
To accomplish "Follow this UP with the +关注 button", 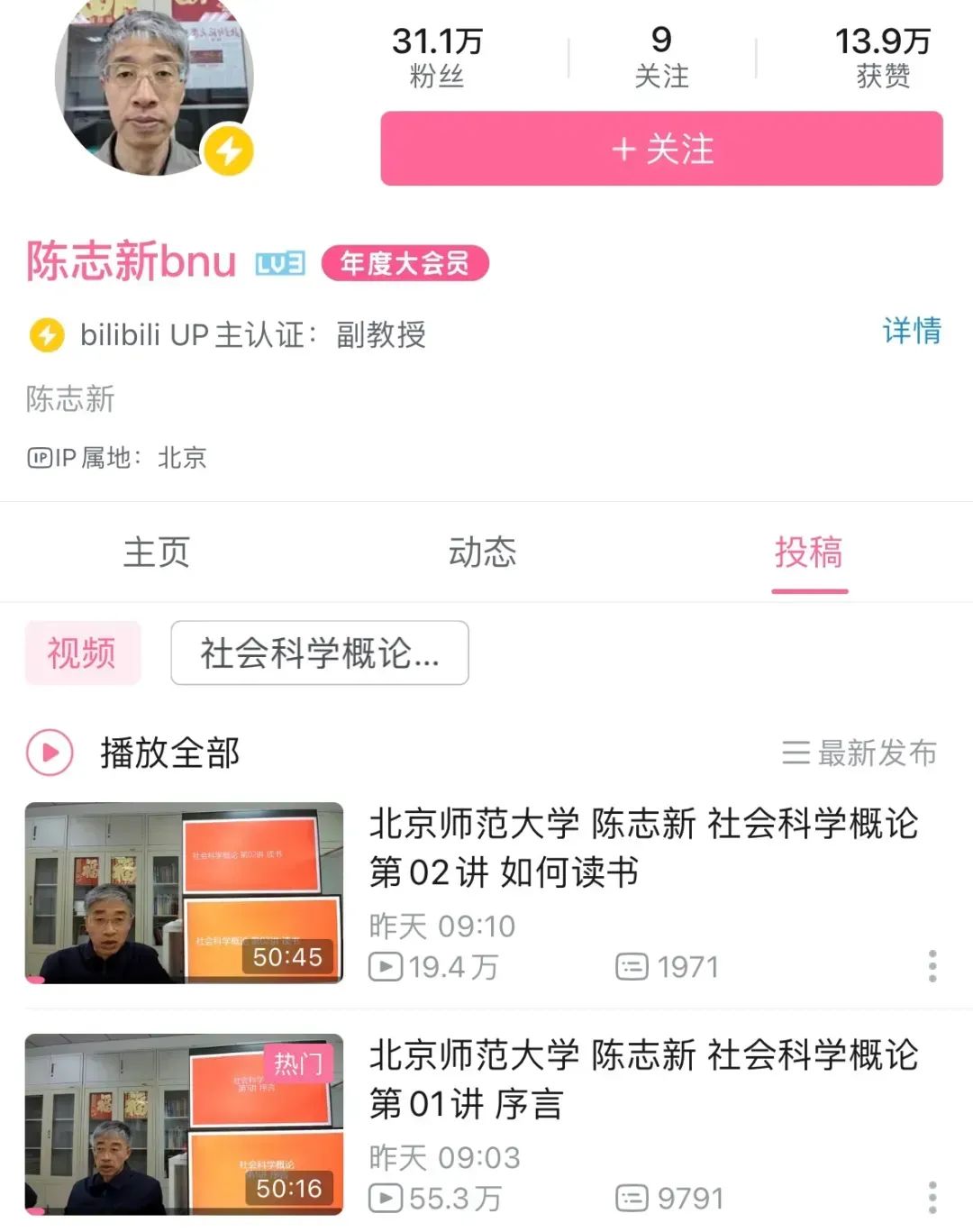I will [x=661, y=149].
